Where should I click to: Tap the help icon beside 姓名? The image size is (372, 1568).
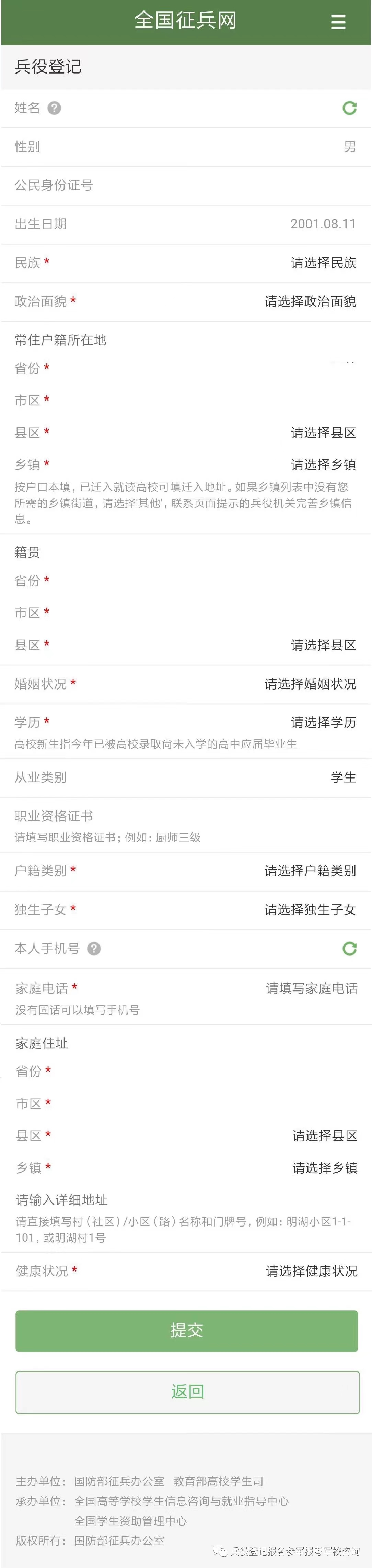55,108
